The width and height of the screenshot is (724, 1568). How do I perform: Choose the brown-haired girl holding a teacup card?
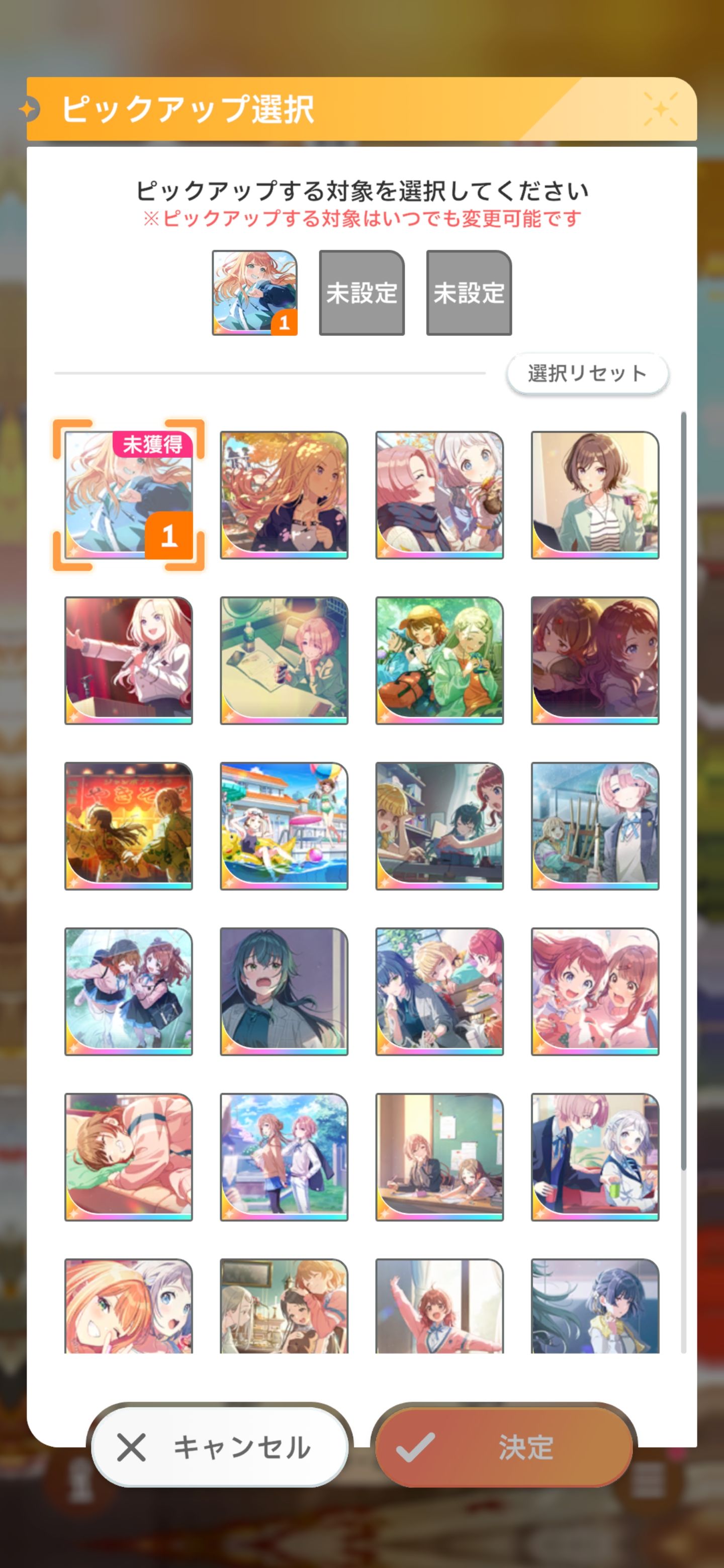click(595, 495)
